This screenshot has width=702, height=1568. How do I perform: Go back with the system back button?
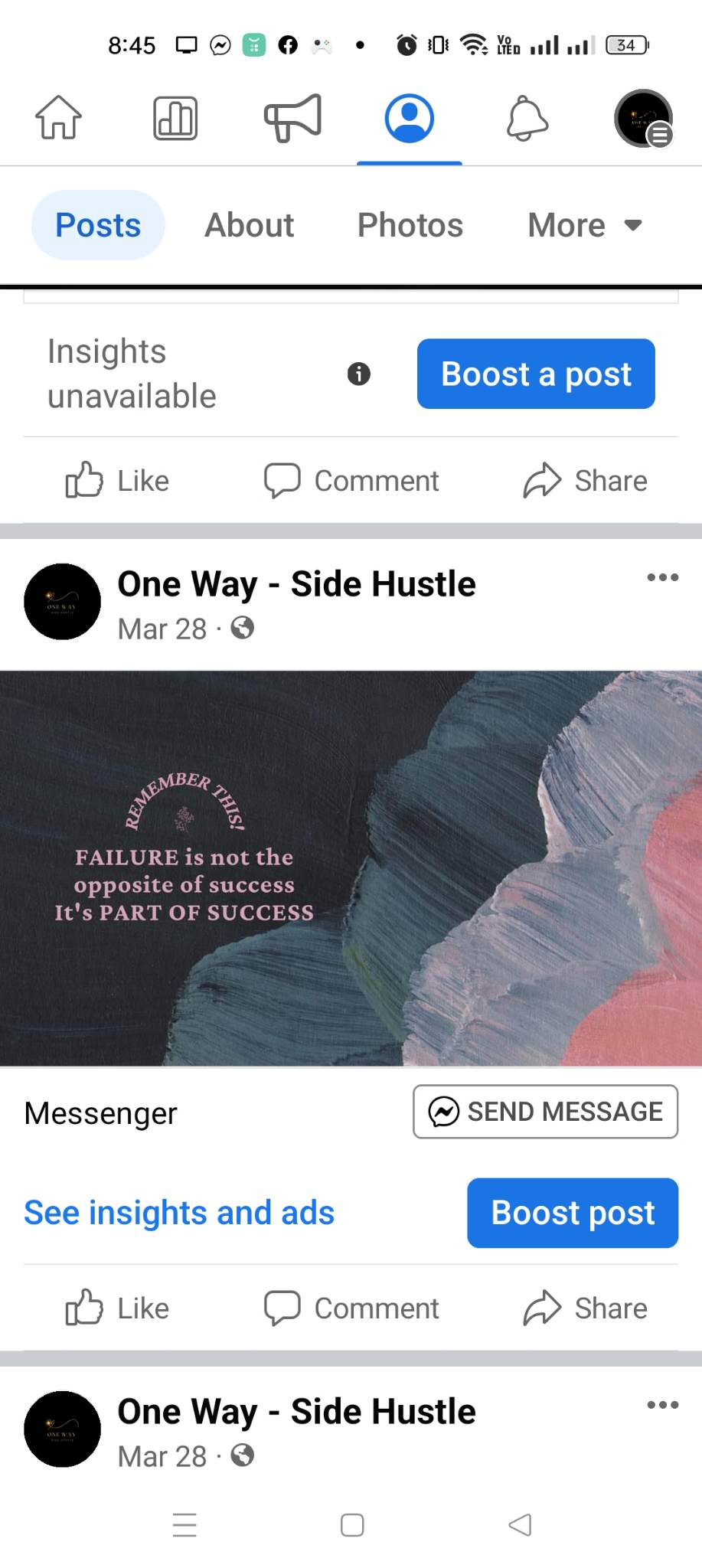[520, 1525]
